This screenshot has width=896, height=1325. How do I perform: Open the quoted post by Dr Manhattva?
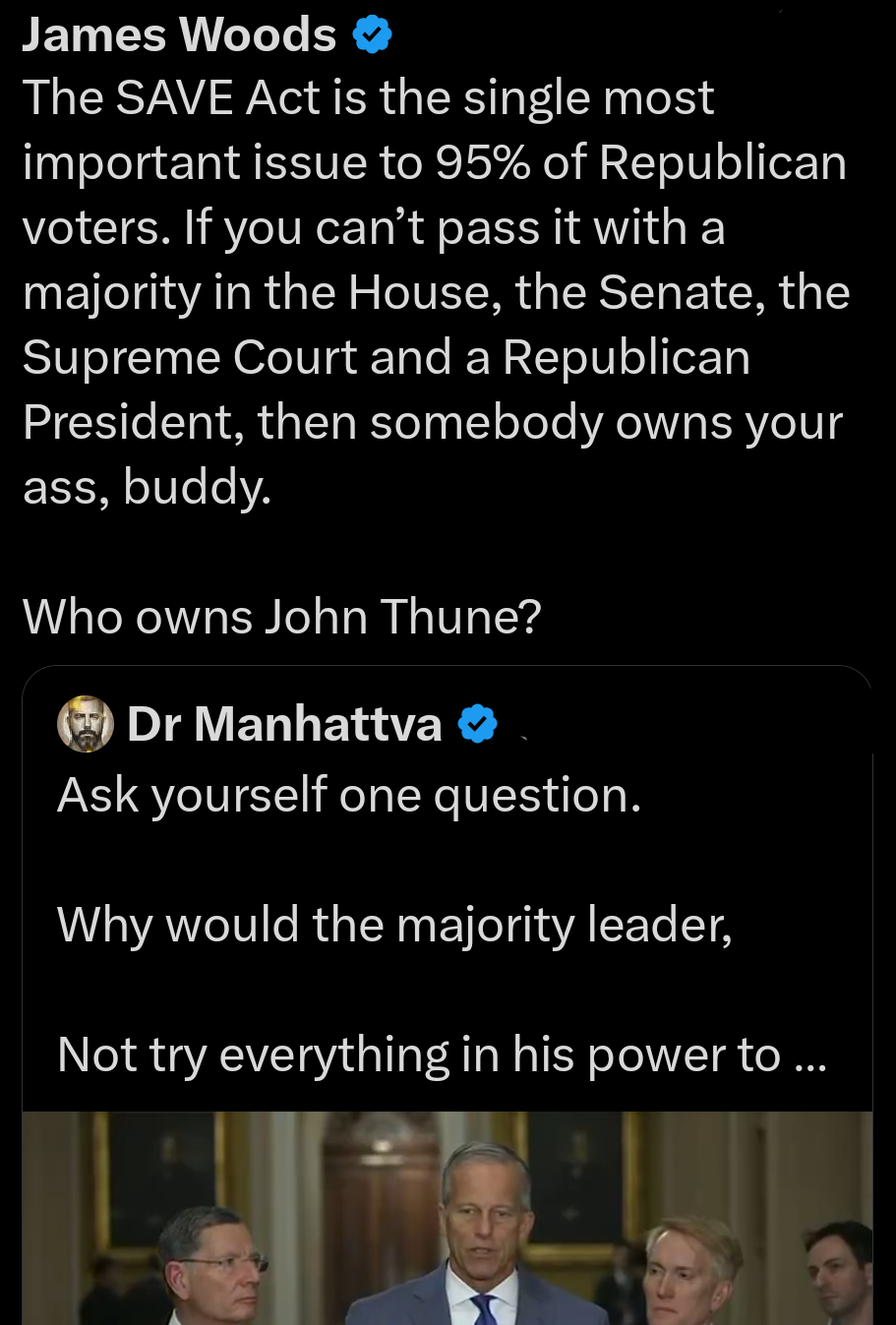[443, 925]
